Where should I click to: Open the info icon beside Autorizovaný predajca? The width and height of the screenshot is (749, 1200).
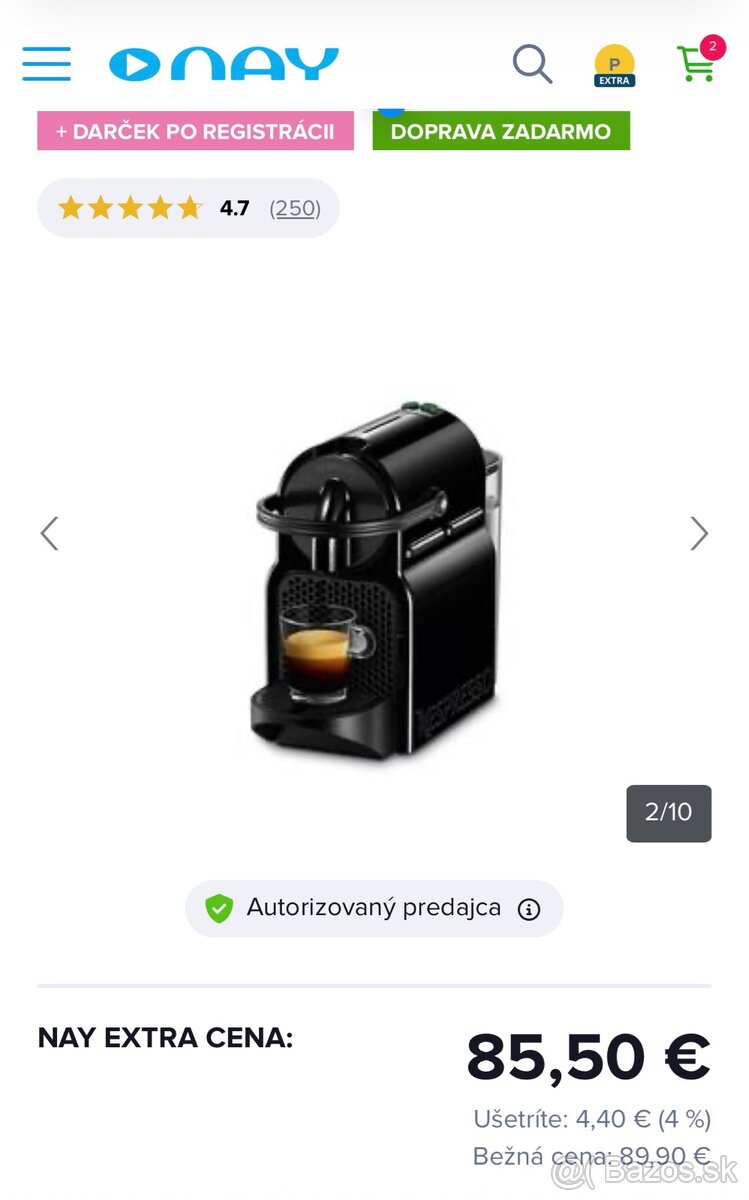[x=527, y=908]
